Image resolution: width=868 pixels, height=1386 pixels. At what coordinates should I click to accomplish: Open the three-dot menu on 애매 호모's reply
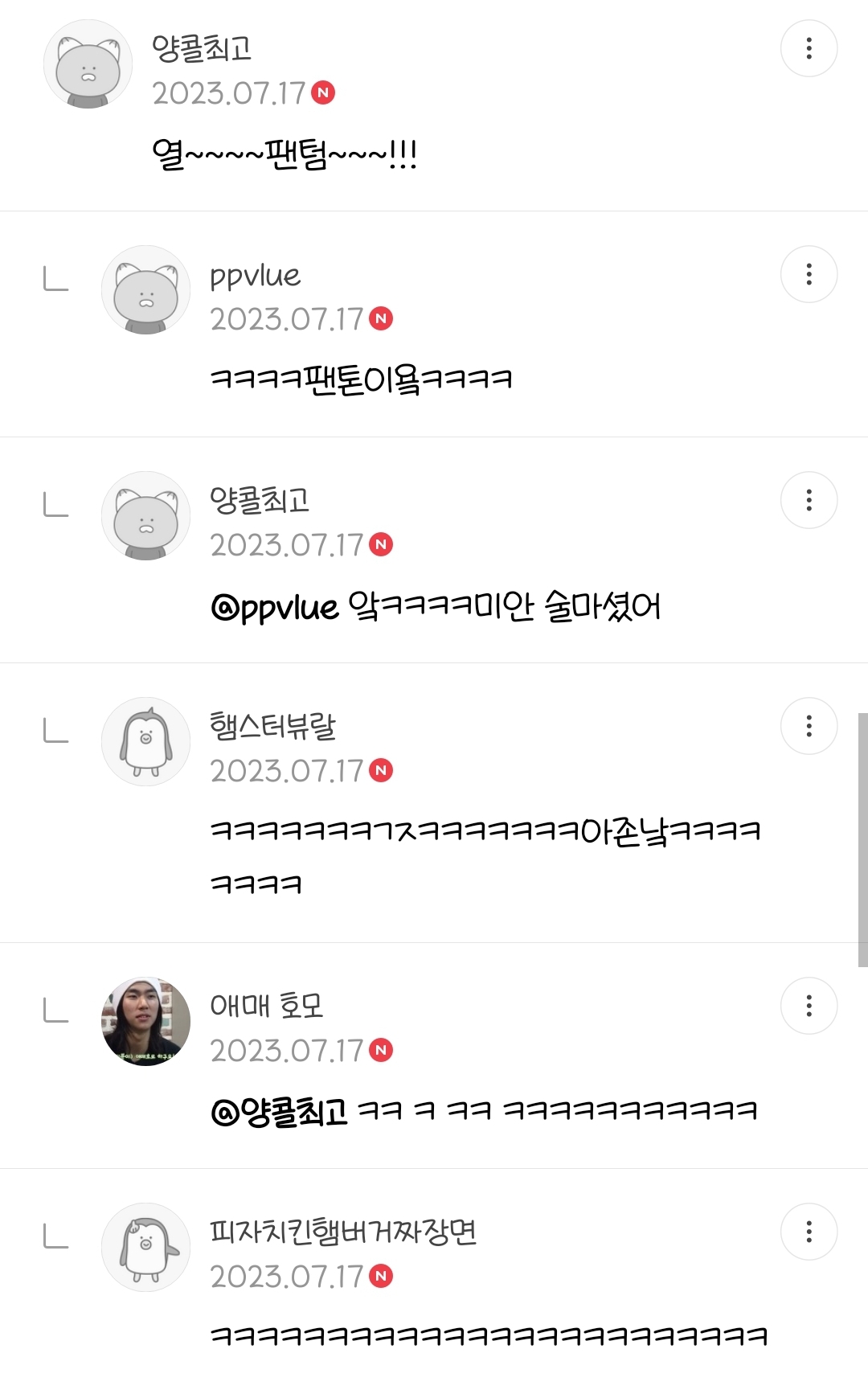click(x=809, y=1006)
